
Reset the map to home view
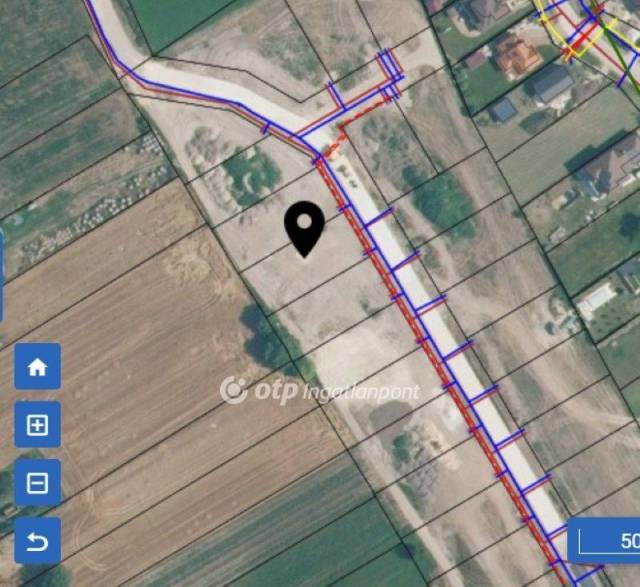(37, 367)
